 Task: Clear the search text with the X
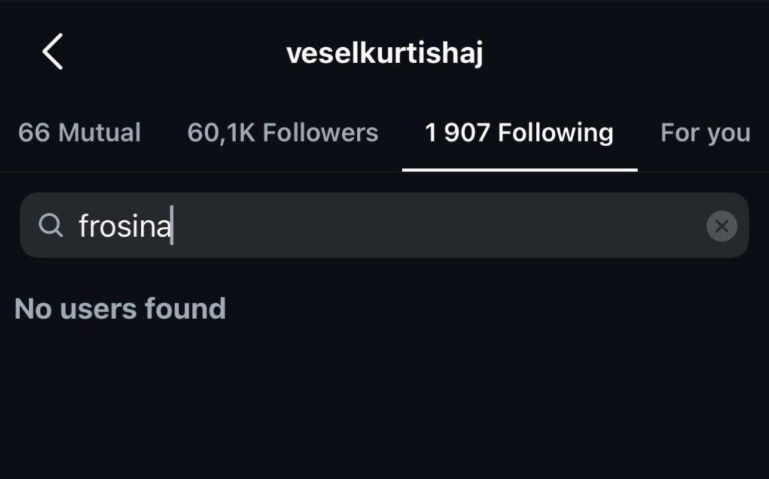click(721, 226)
